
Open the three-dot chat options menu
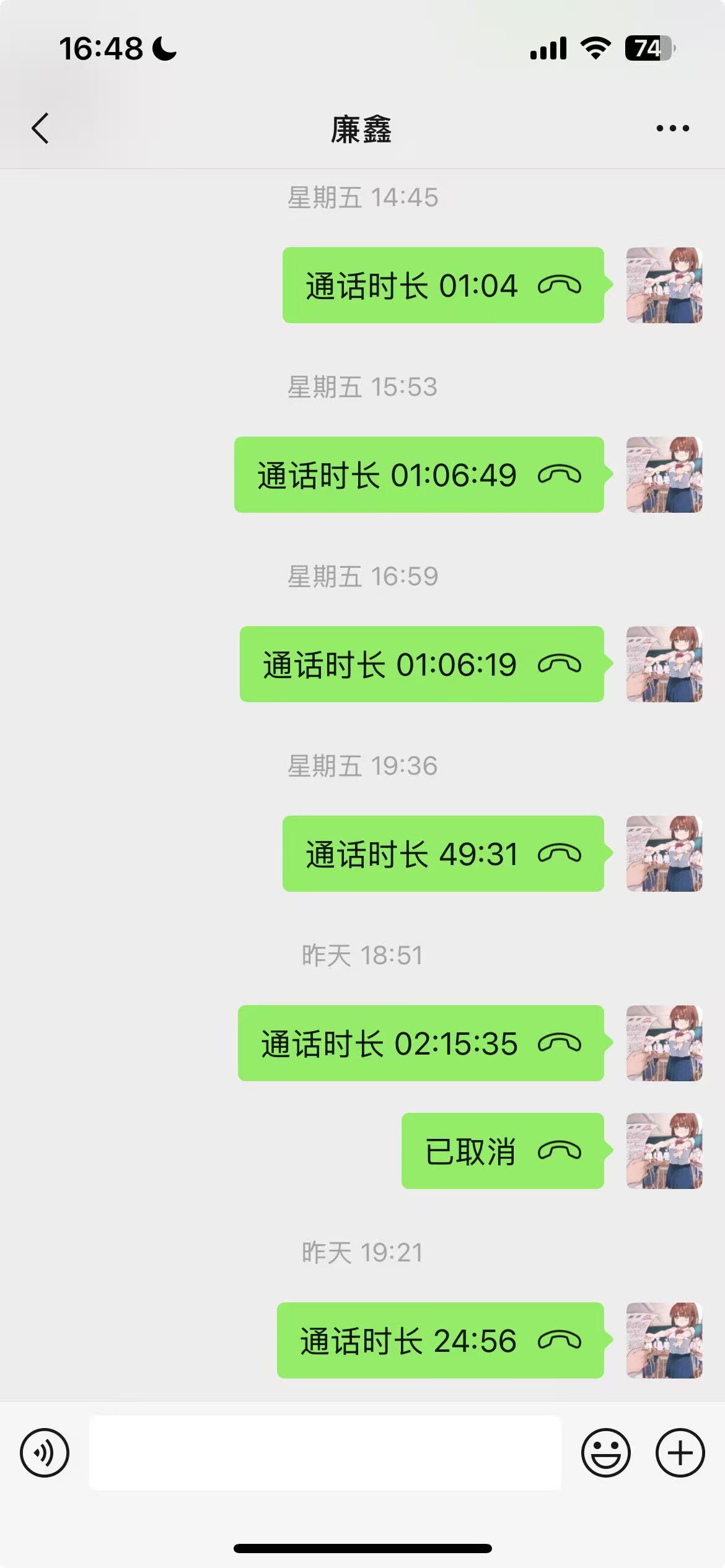[672, 129]
